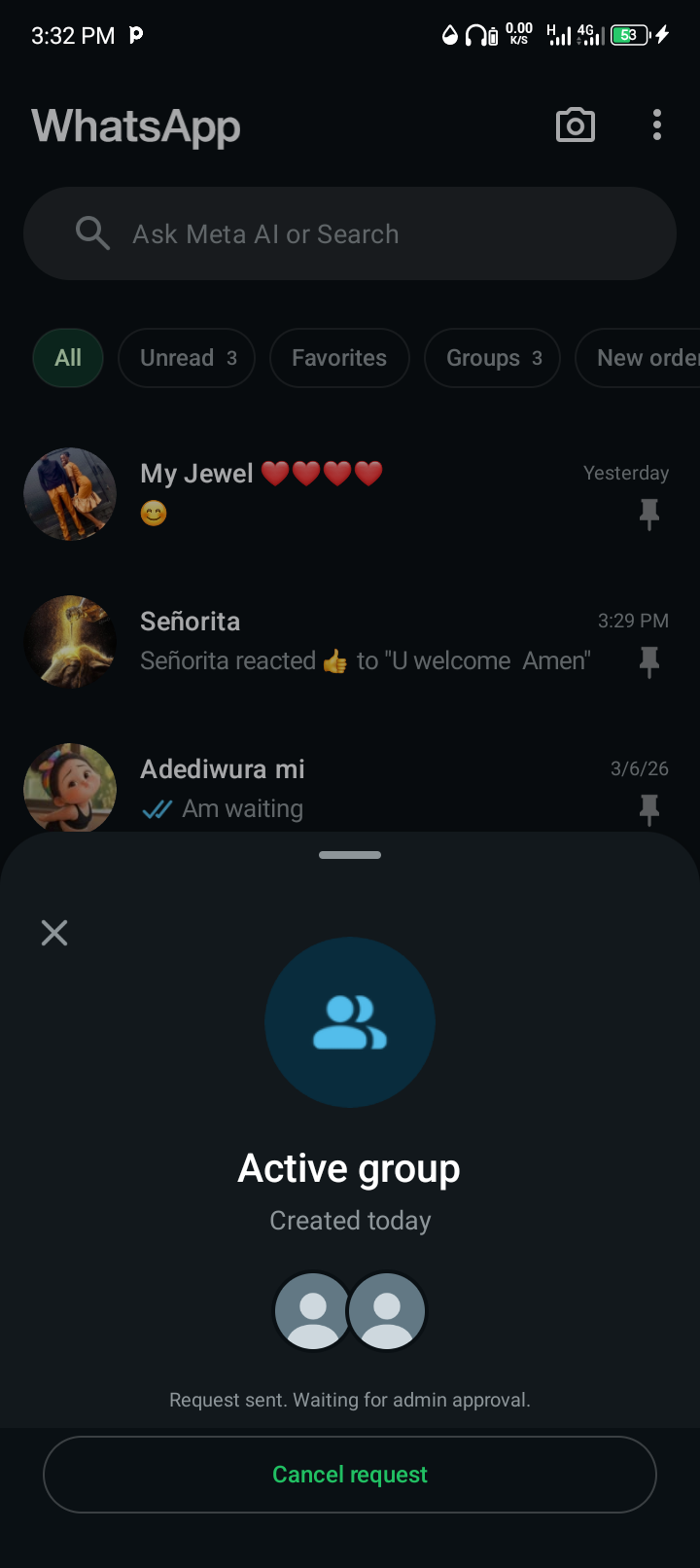Open the Señorita chat
The image size is (700, 1568).
click(x=350, y=642)
